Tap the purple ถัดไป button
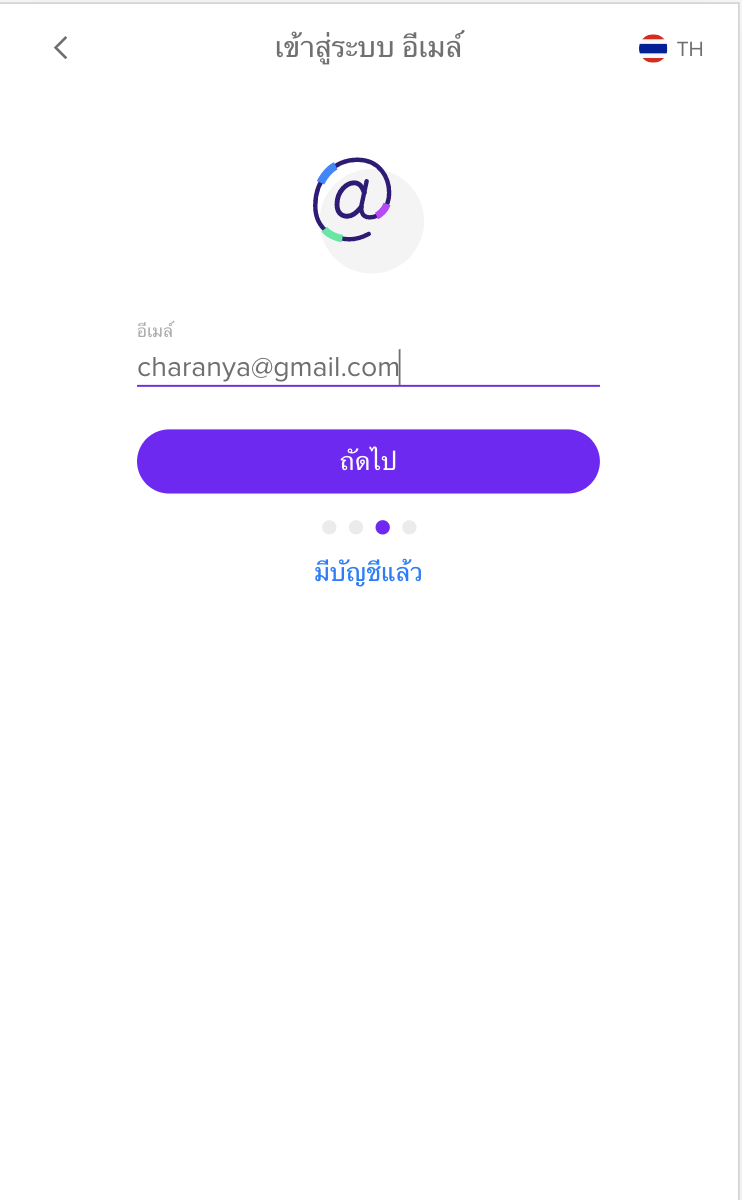Viewport: 742px width, 1200px height. (368, 461)
